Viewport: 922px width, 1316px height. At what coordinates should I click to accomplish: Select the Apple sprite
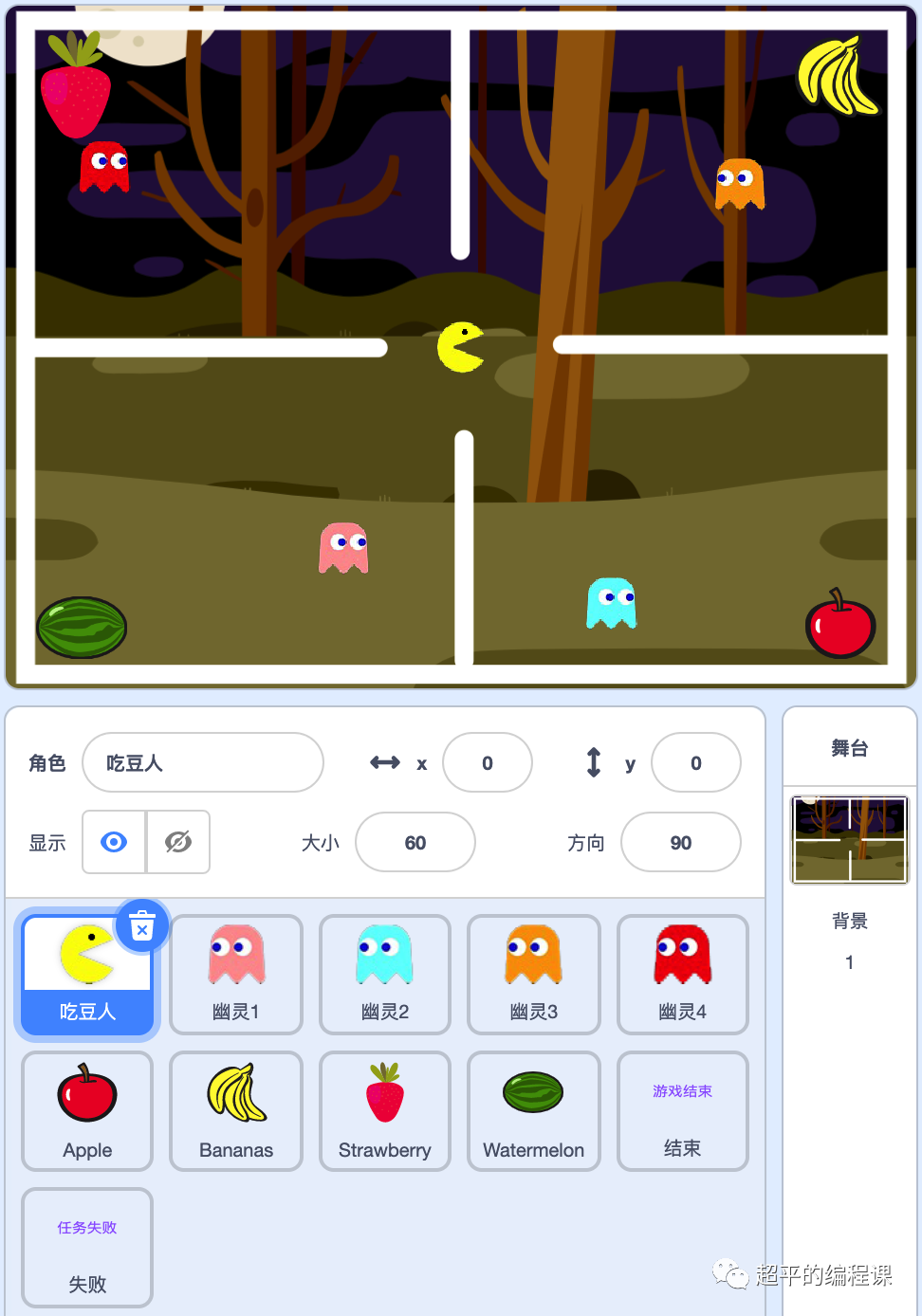(x=87, y=1111)
